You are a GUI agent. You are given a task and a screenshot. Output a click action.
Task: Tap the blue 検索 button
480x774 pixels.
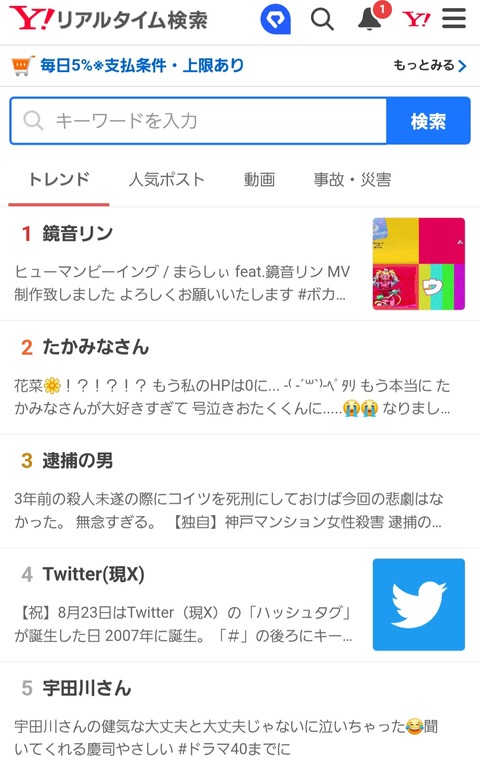[x=428, y=121]
